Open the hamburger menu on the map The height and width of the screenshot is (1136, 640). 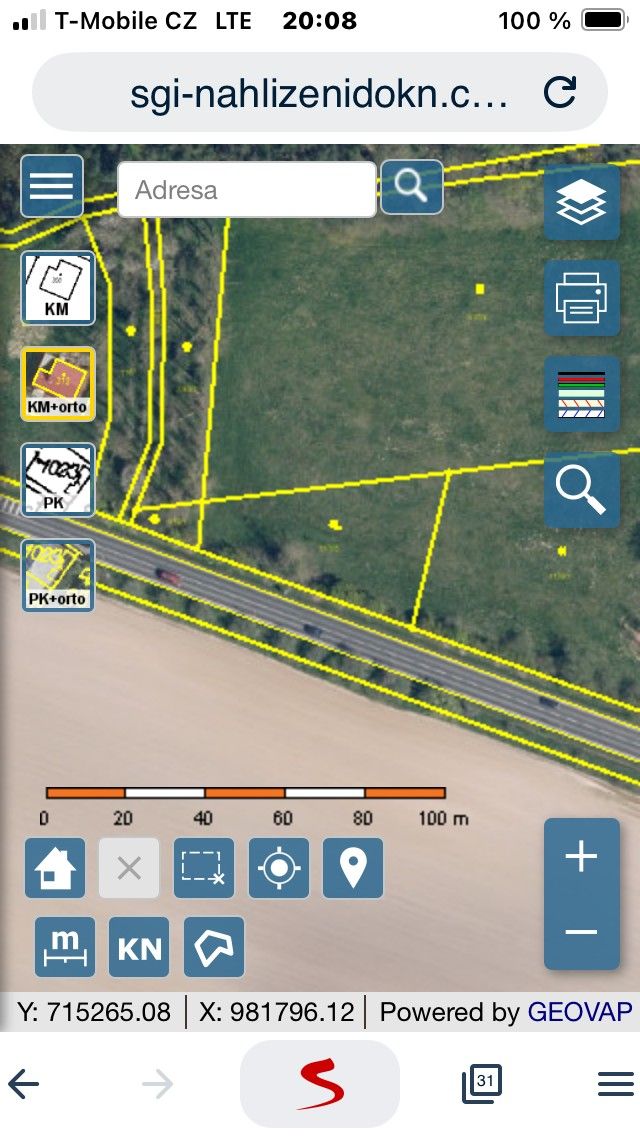click(52, 186)
